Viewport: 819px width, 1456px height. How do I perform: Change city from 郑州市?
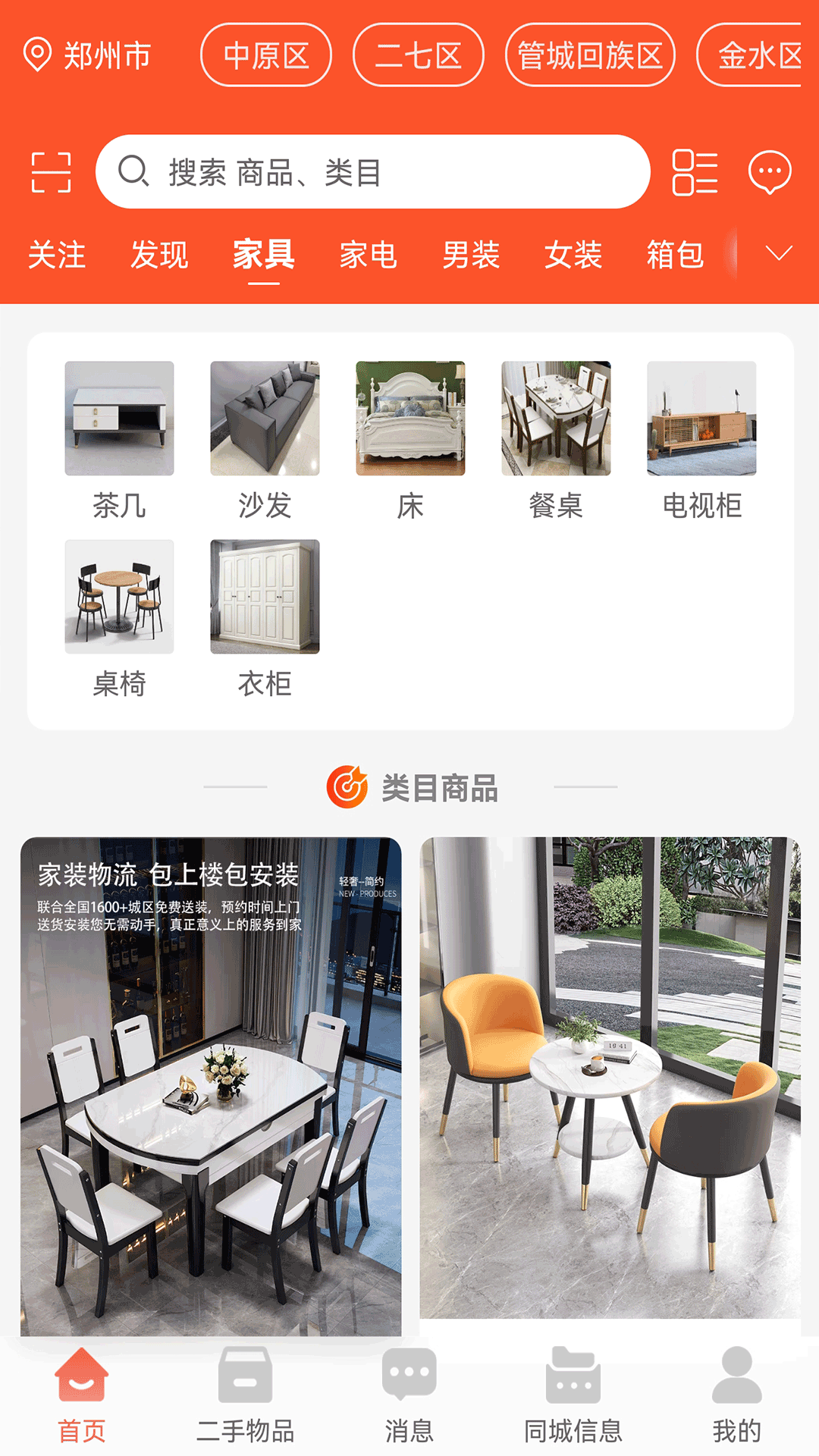pos(88,55)
